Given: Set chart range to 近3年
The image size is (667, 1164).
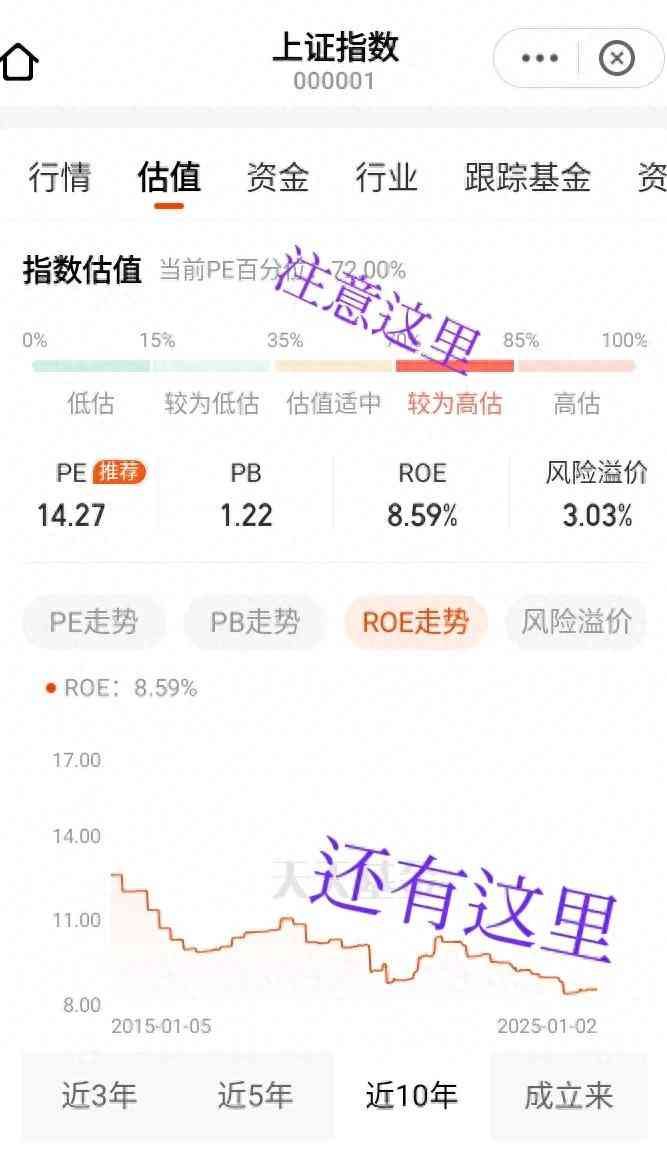Looking at the screenshot, I should pos(99,1096).
